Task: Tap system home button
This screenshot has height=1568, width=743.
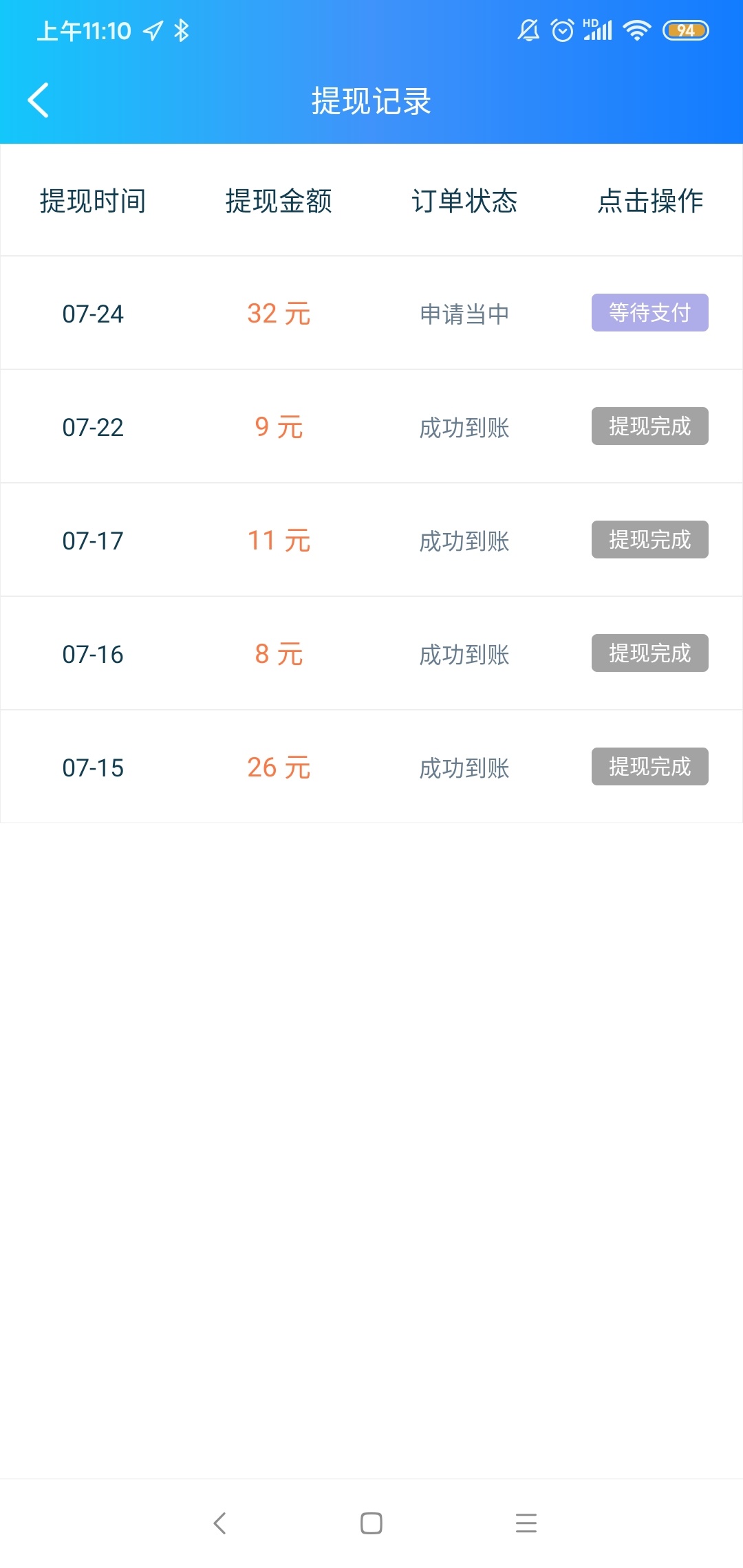Action: [x=371, y=1523]
